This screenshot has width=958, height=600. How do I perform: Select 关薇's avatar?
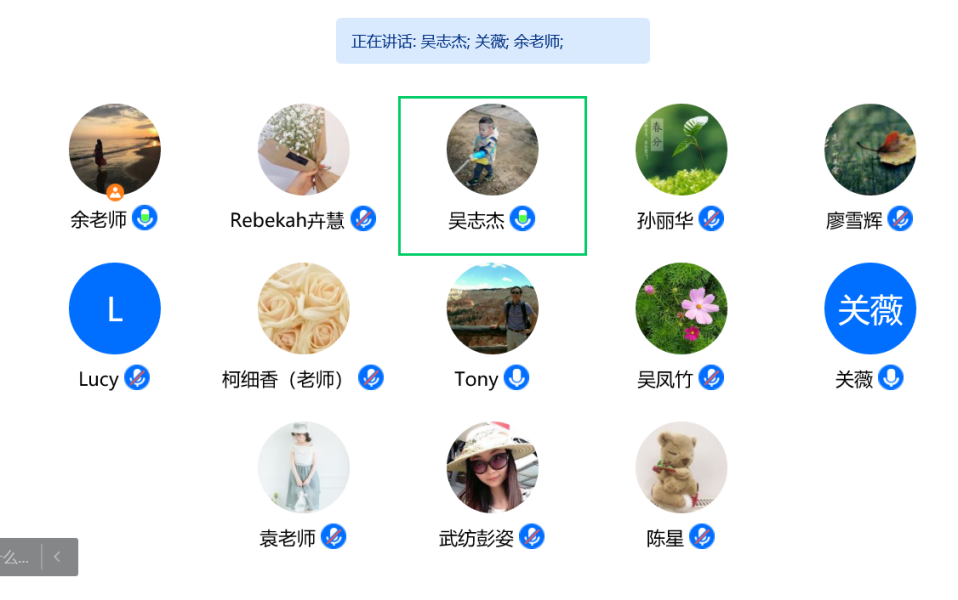click(x=869, y=309)
